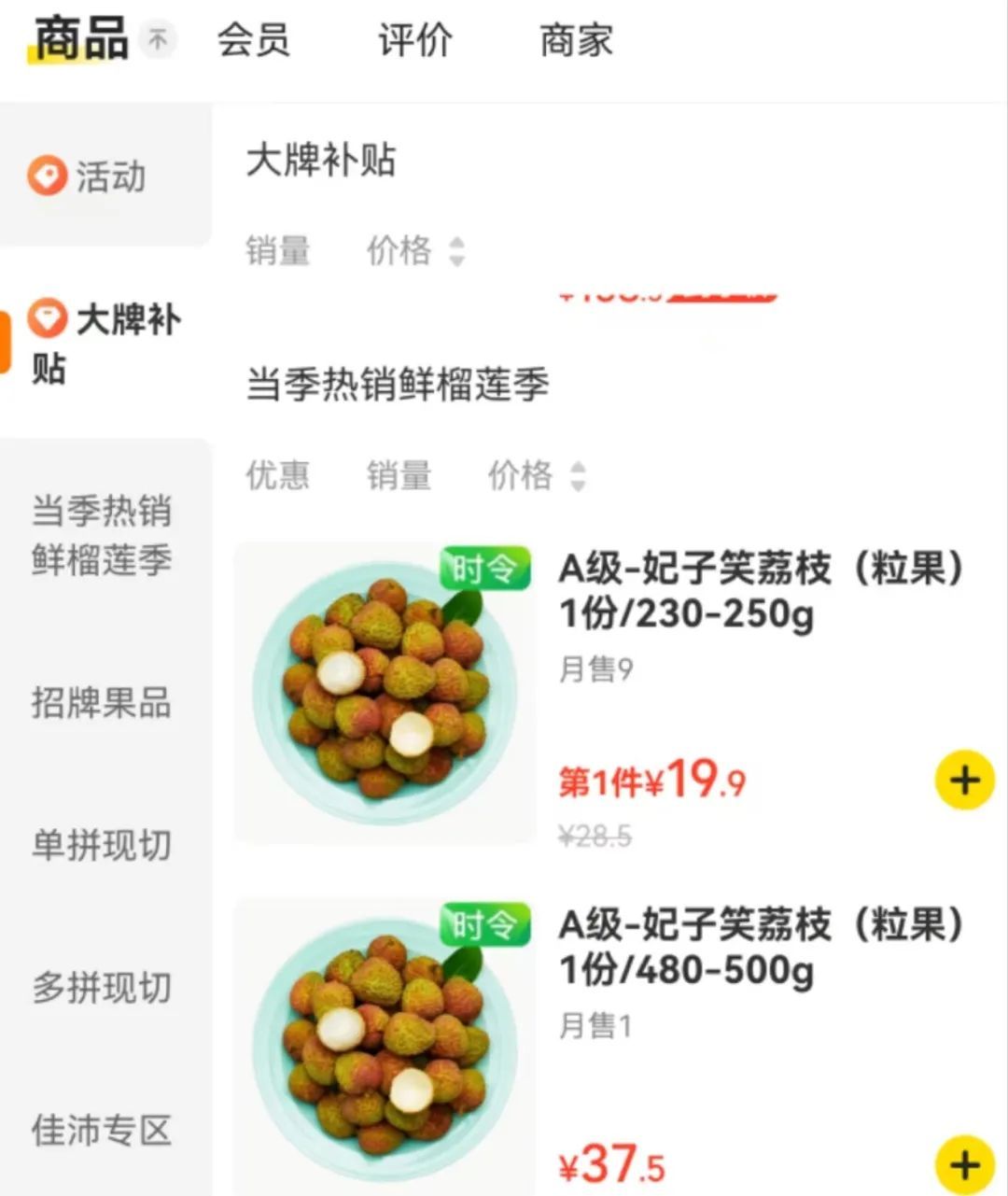Tap the plus icon next to ¥37.5 item
Screen dimensions: 1008x1196
click(x=962, y=1163)
